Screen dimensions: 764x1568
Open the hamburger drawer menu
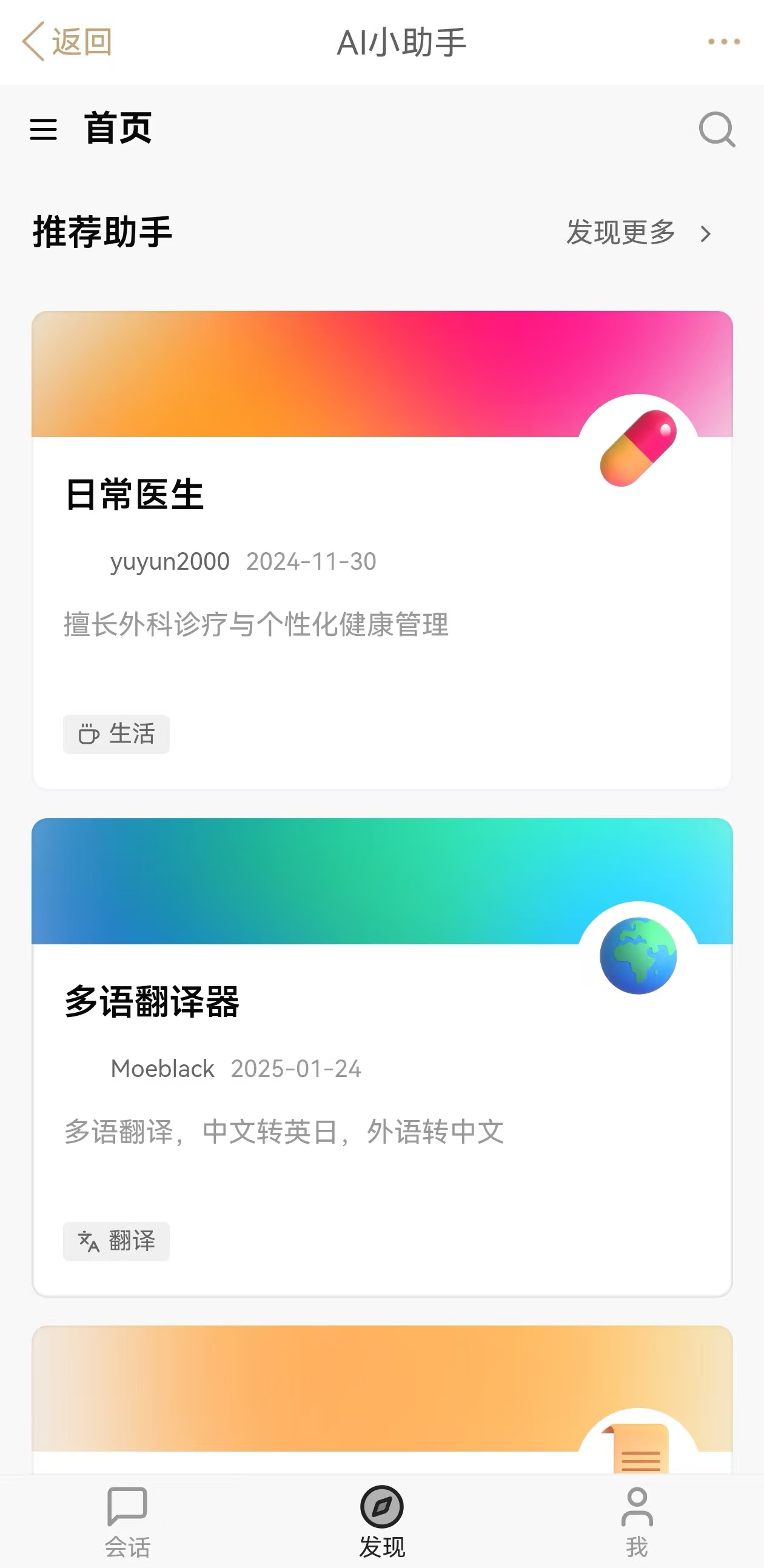[43, 130]
